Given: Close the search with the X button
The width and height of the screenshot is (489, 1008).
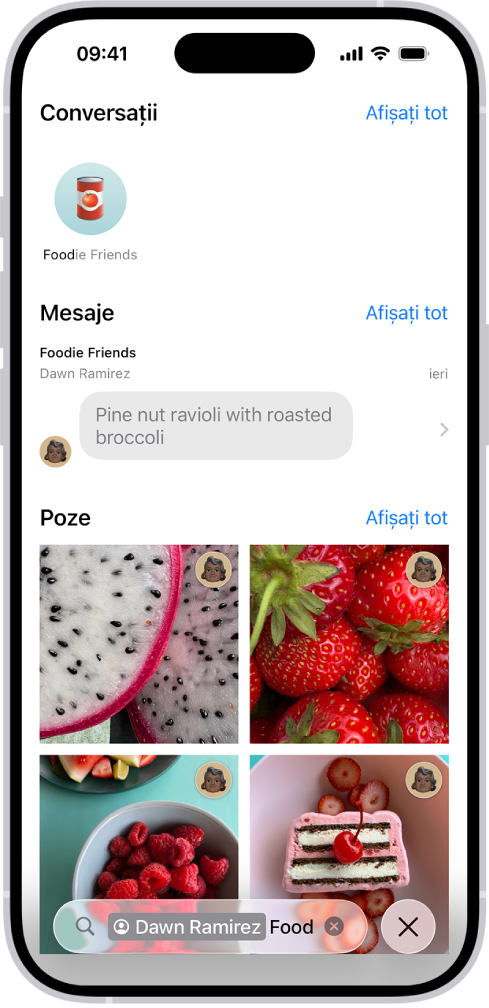Looking at the screenshot, I should click(x=408, y=926).
